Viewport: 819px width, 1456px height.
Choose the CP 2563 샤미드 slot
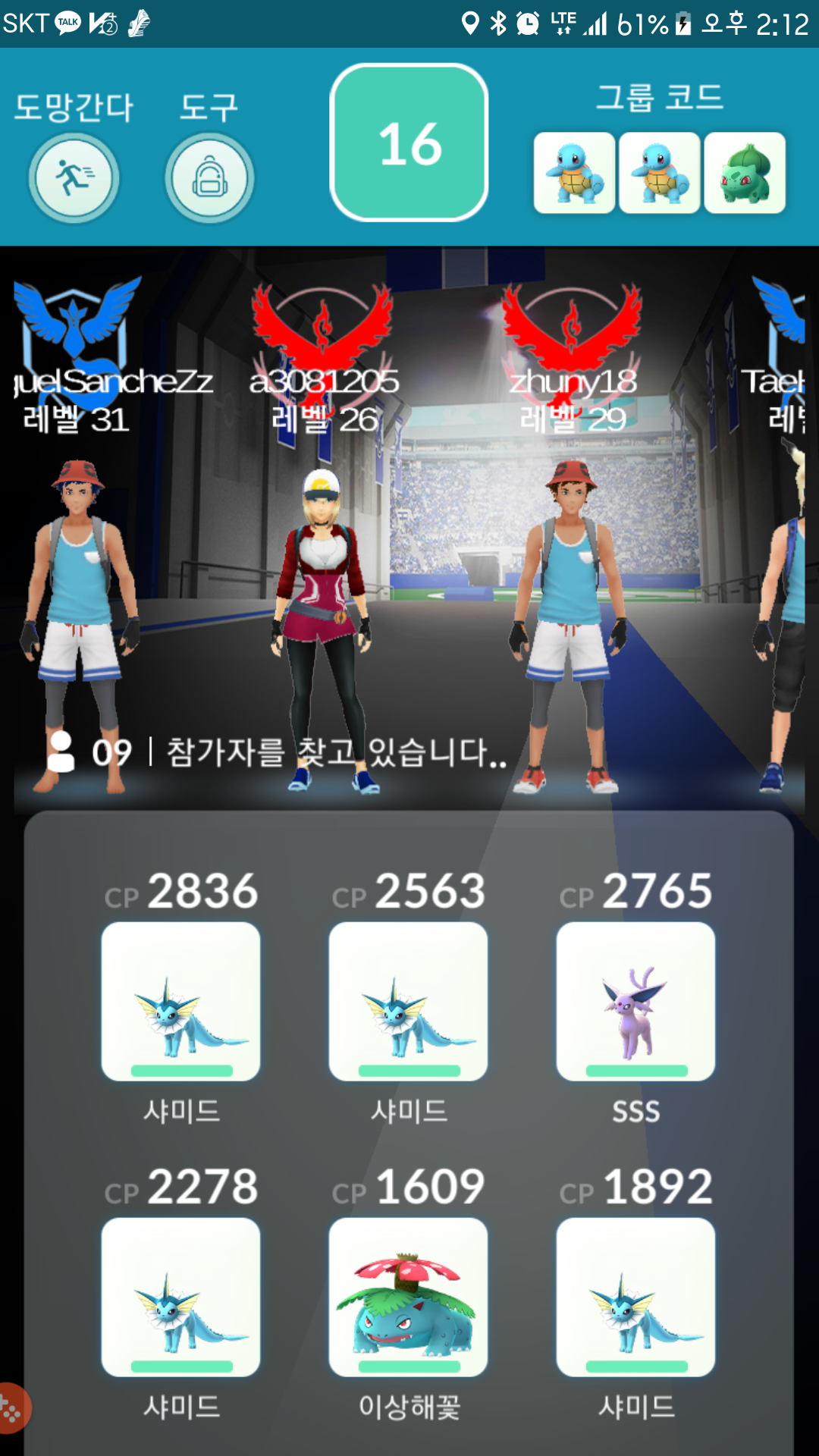tap(408, 1001)
